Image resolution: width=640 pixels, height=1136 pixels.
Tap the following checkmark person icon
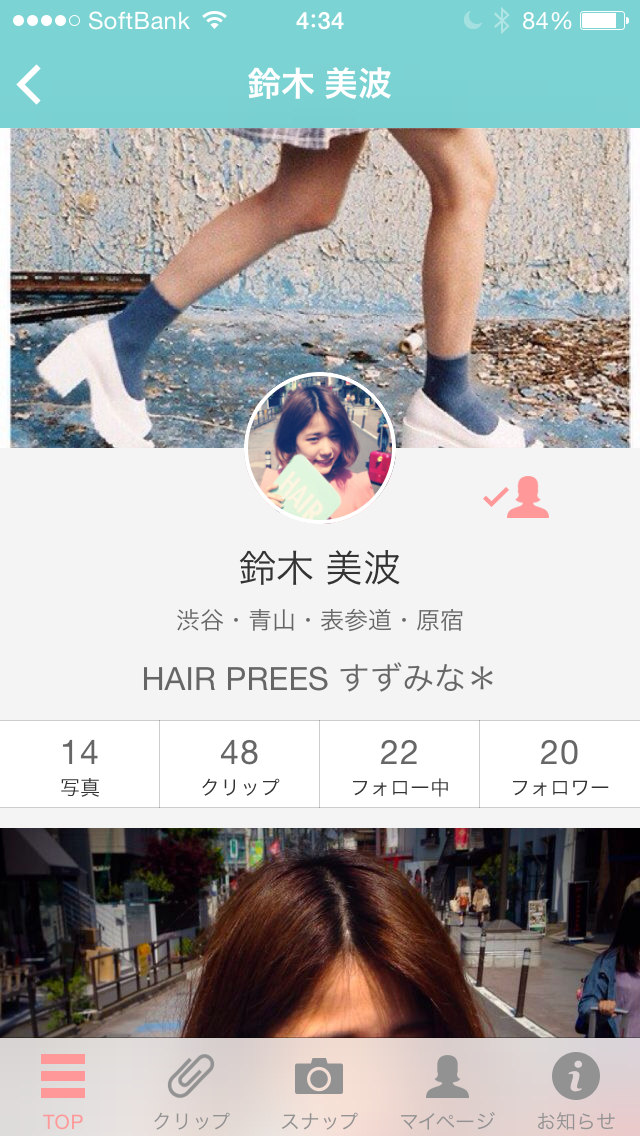517,498
